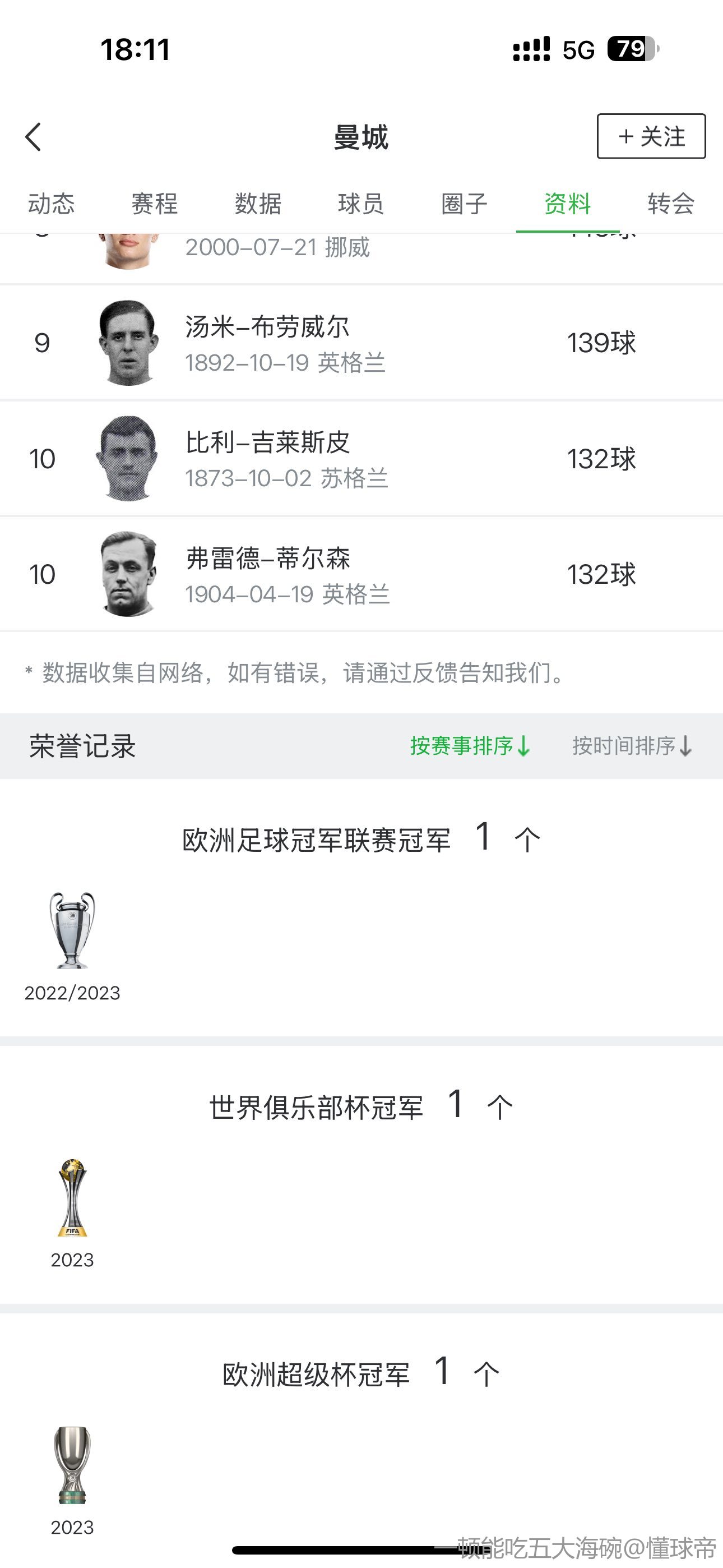Select the 资料 tab

click(x=567, y=204)
